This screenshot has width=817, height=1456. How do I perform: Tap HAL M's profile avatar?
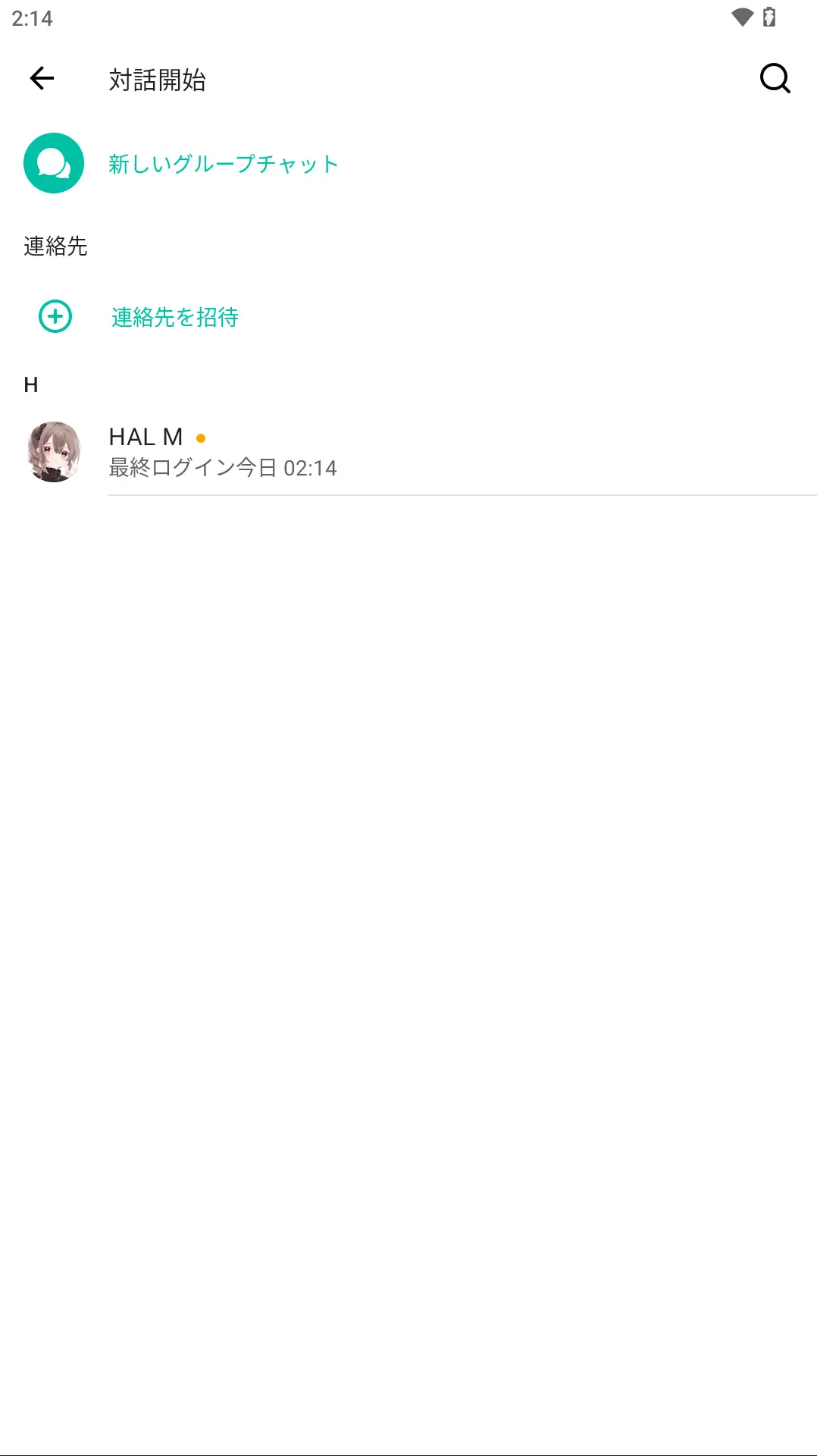tap(54, 451)
